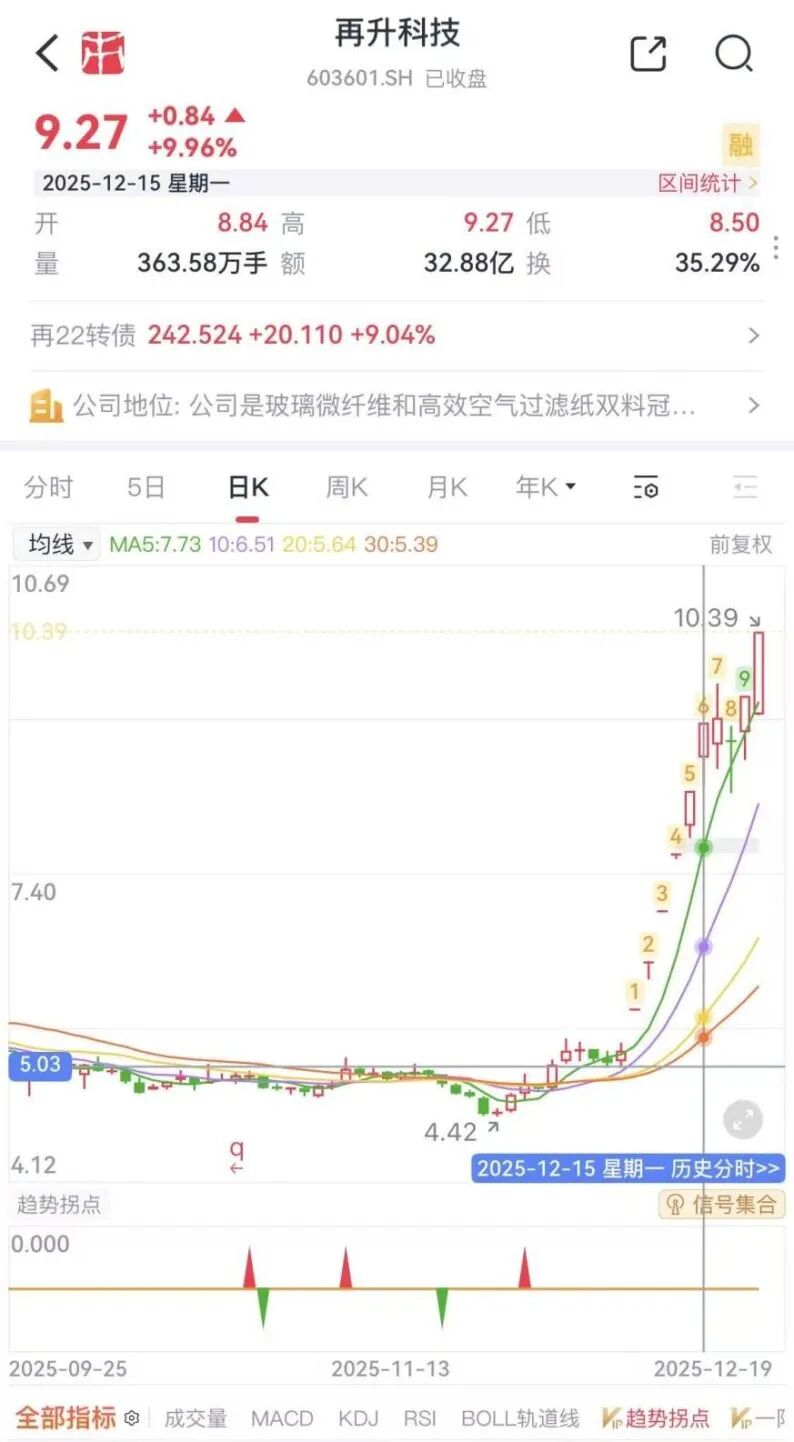Screen dimensions: 794x1442
Task: Go back using the top arrow
Action: click(47, 53)
